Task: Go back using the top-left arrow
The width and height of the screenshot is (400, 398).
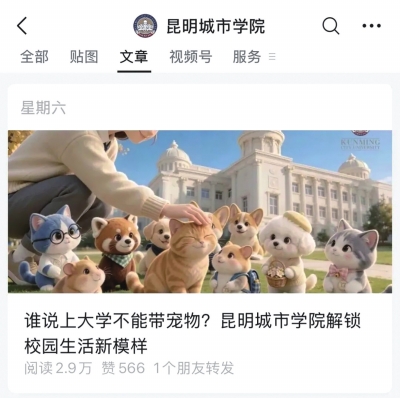Action: coord(22,26)
